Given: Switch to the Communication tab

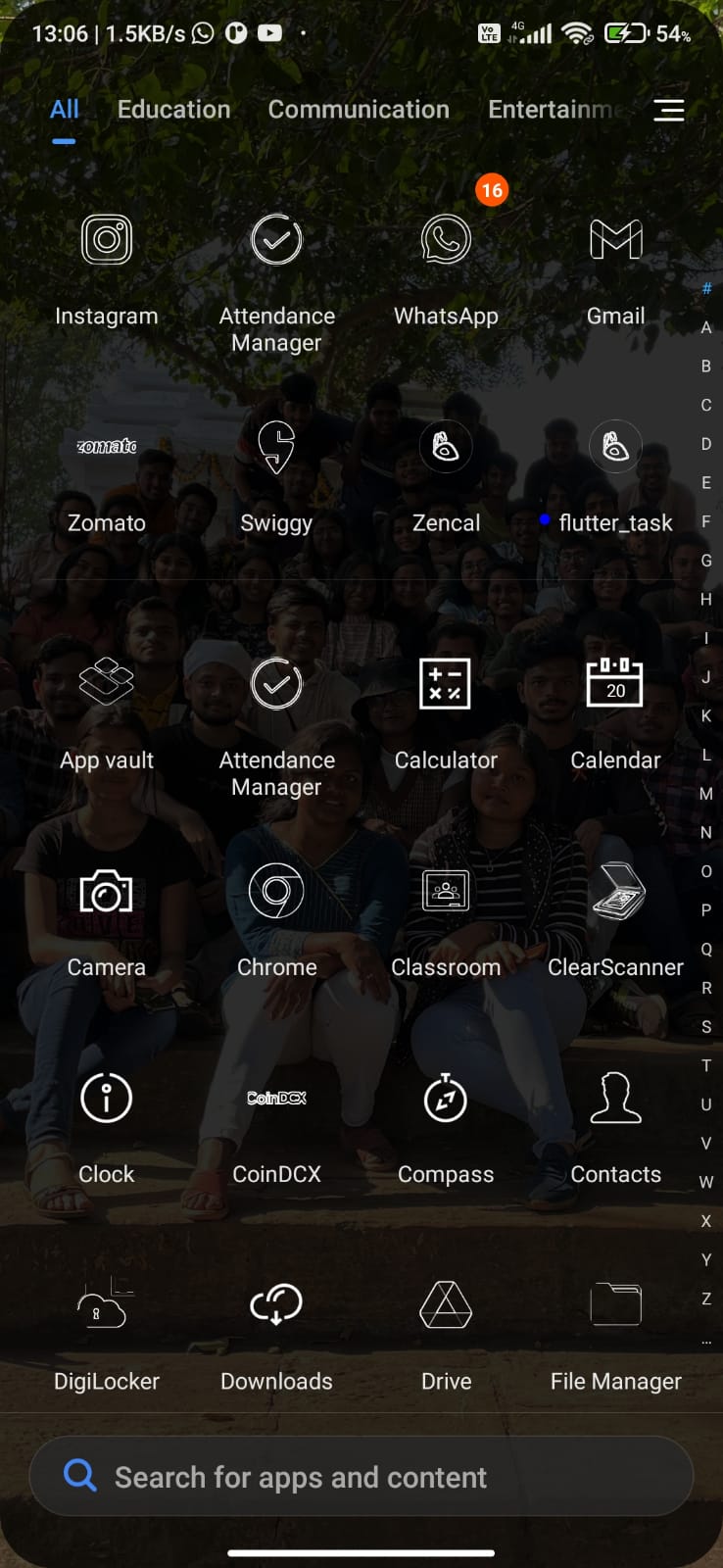Looking at the screenshot, I should click(x=359, y=110).
